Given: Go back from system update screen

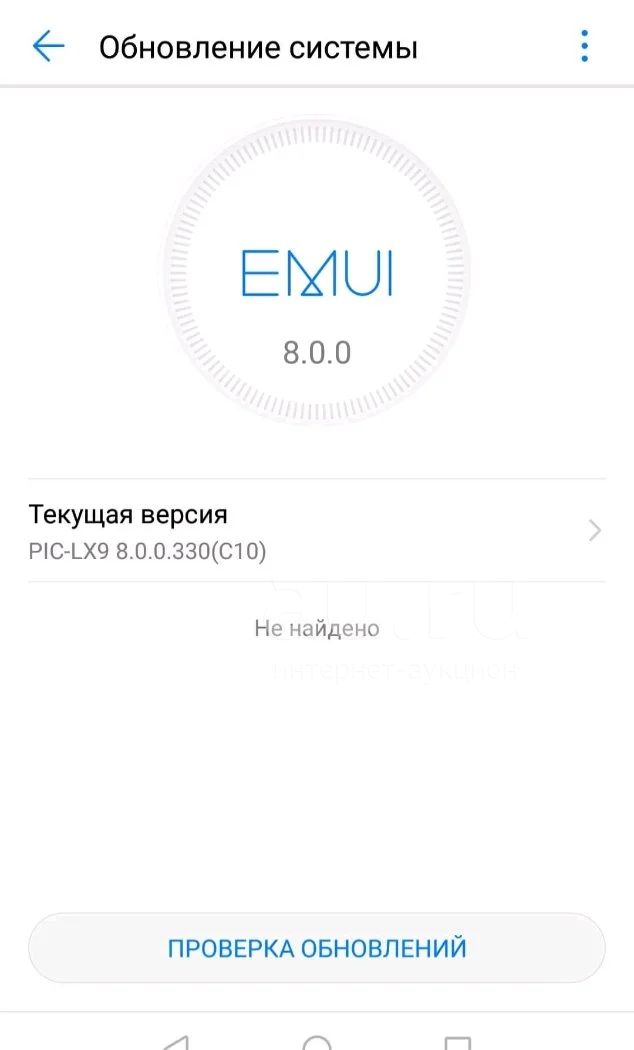Looking at the screenshot, I should 49,47.
